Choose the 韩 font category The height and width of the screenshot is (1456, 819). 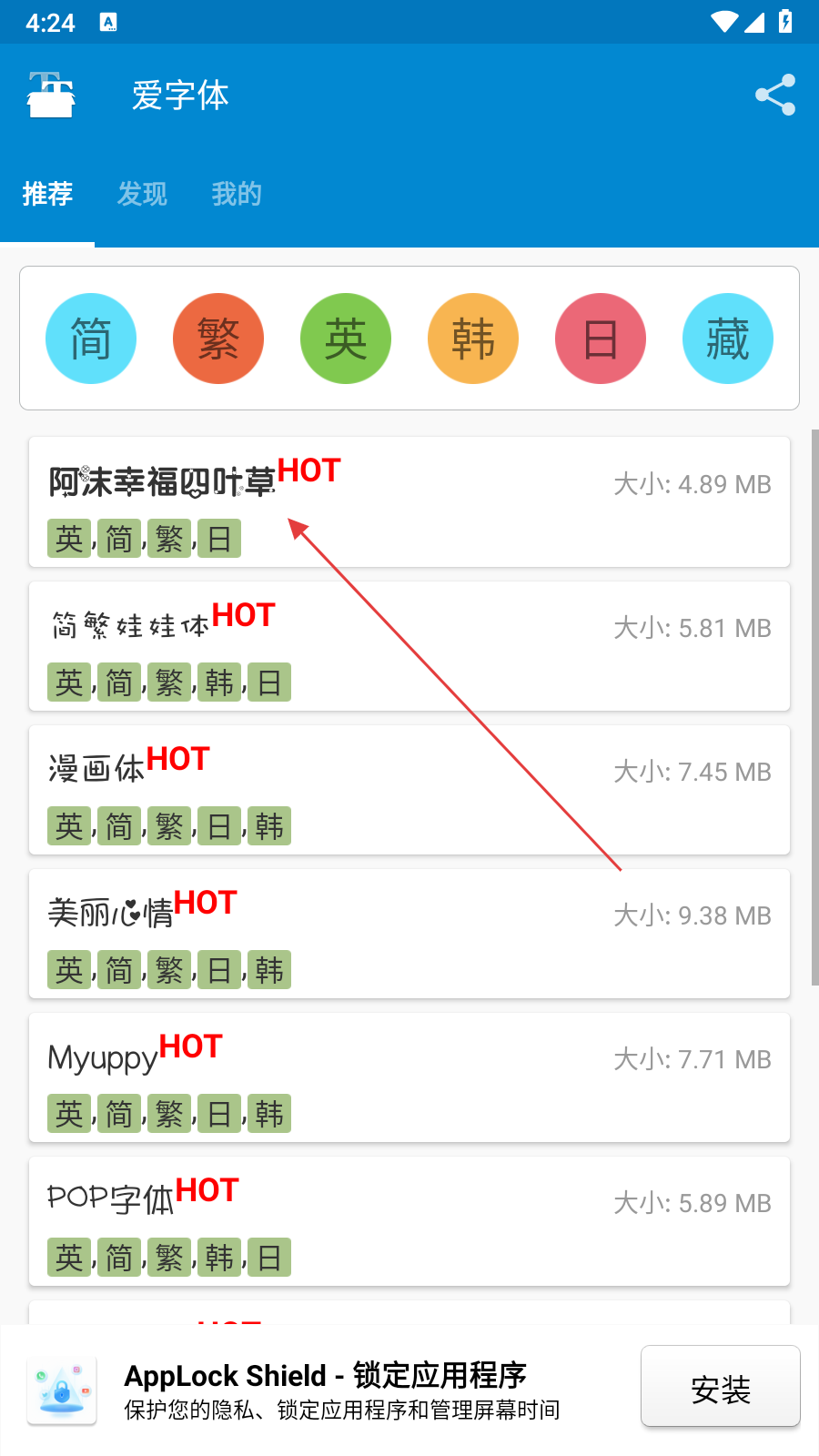(x=473, y=339)
